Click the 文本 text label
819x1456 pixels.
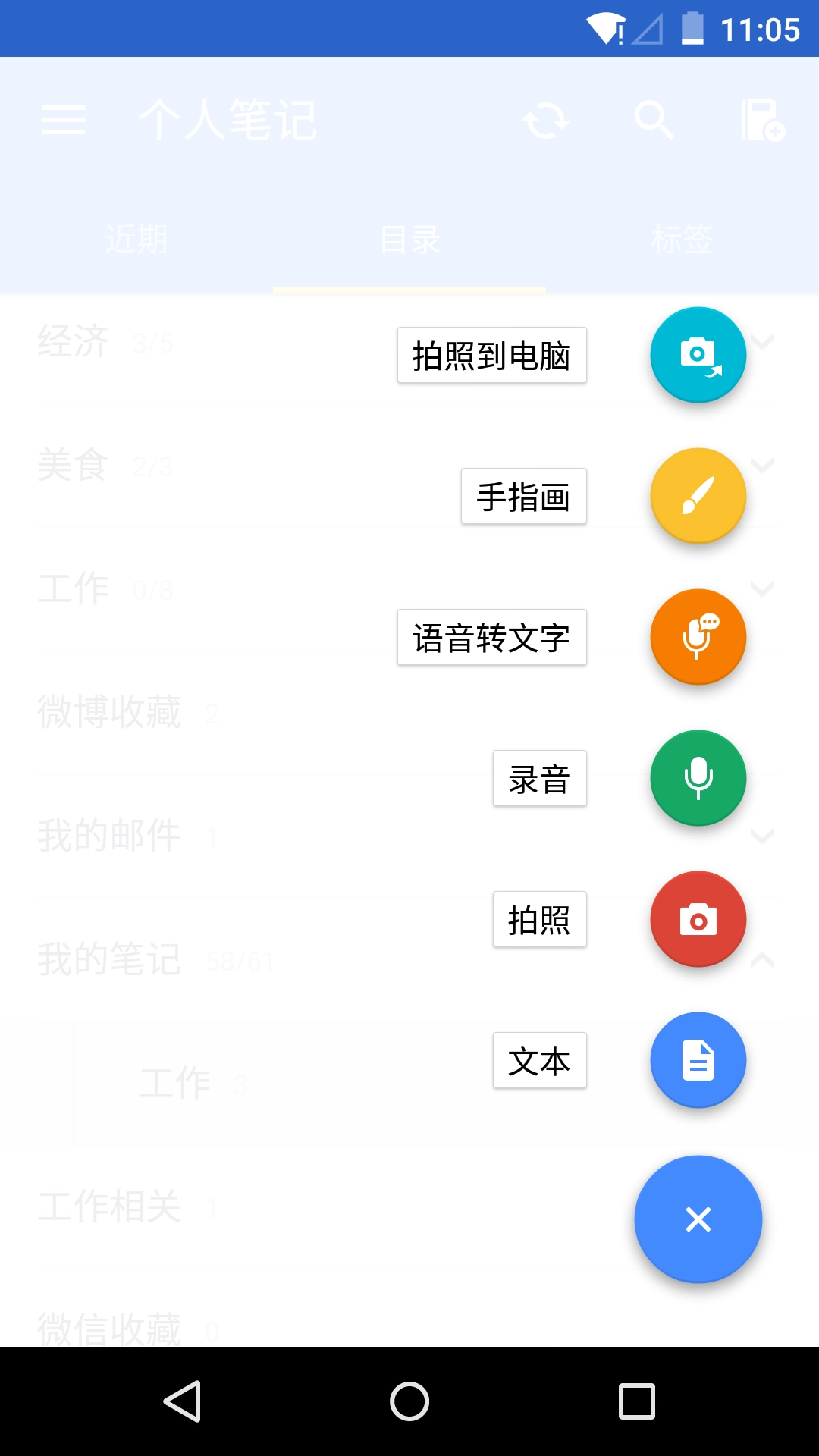pos(539,1061)
